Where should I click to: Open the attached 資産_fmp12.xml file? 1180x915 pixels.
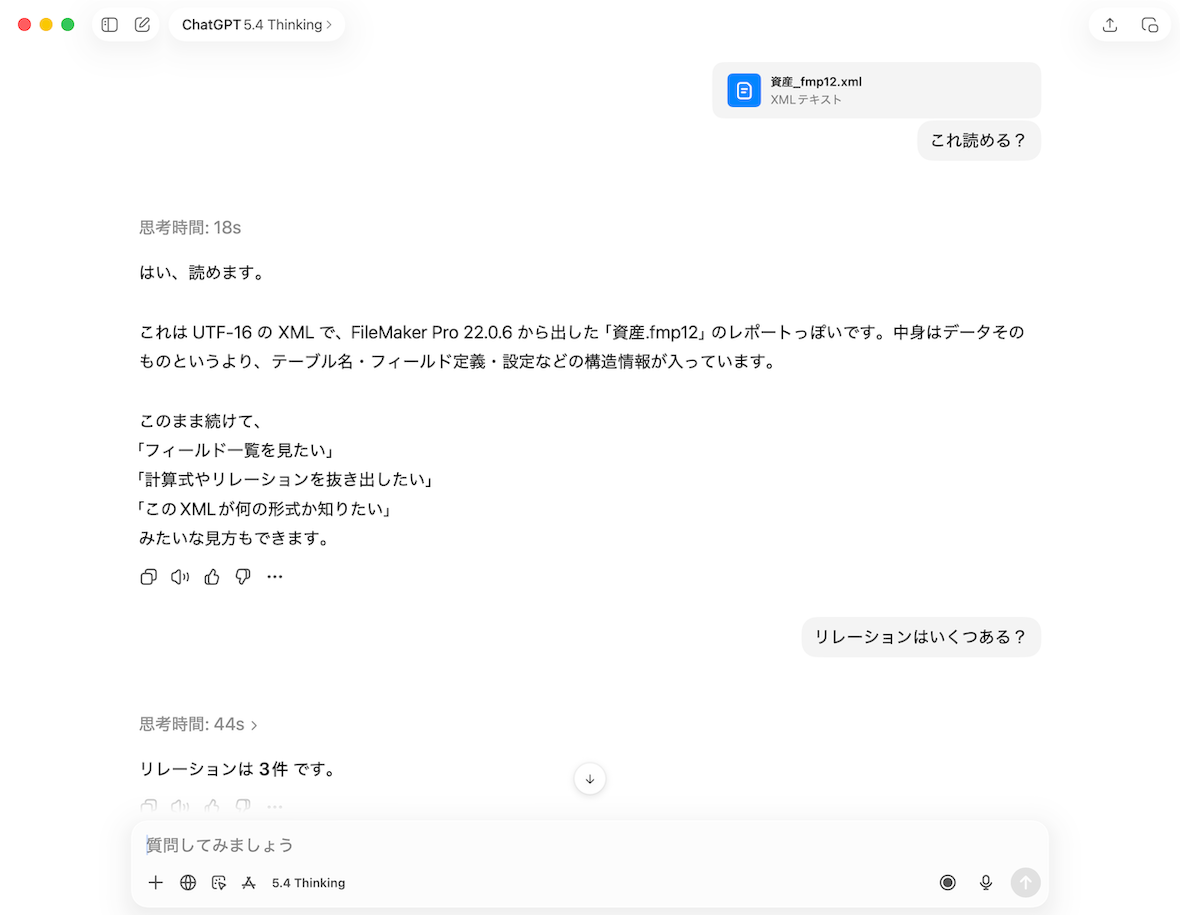[876, 90]
